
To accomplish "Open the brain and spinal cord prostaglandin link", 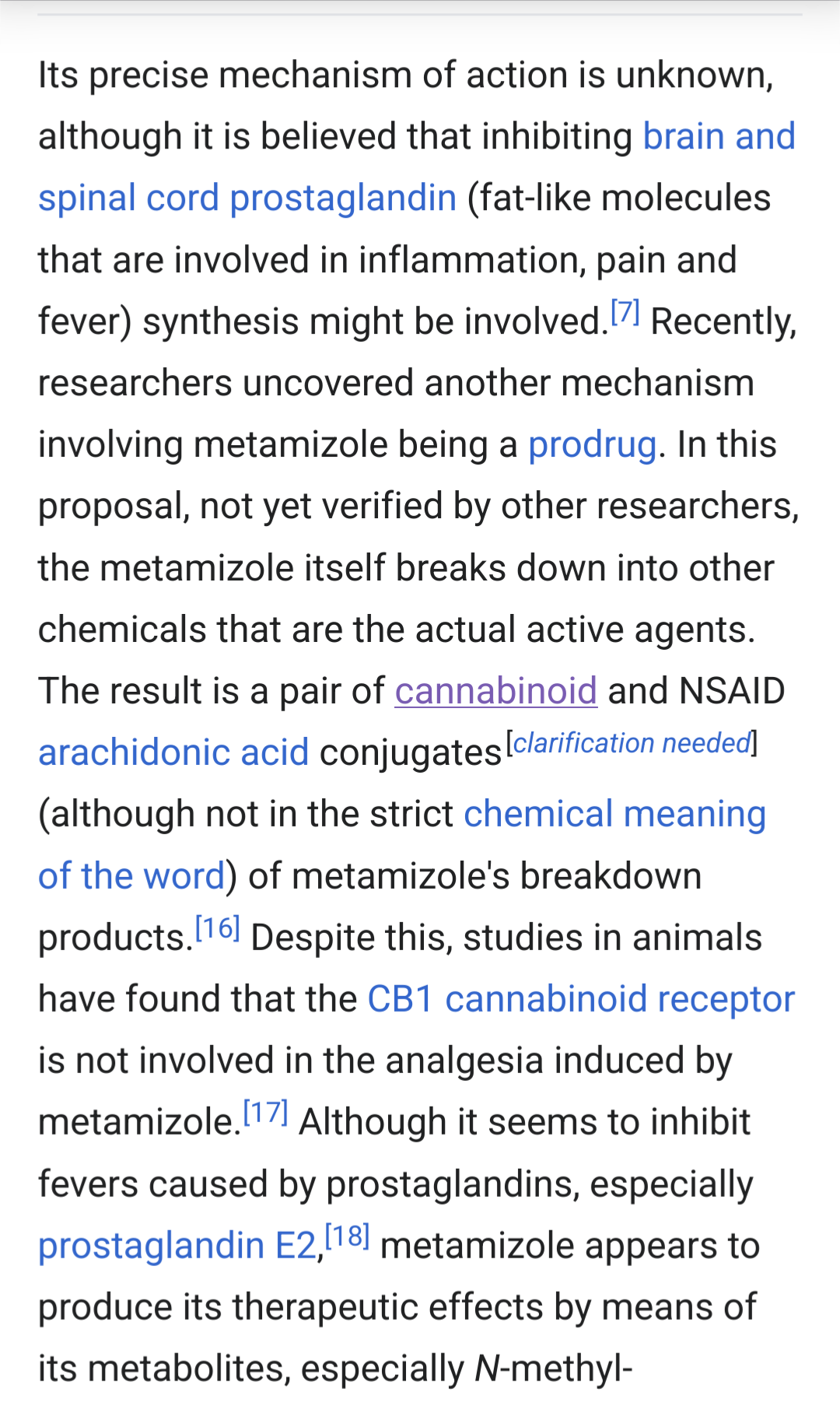I will pos(247,198).
